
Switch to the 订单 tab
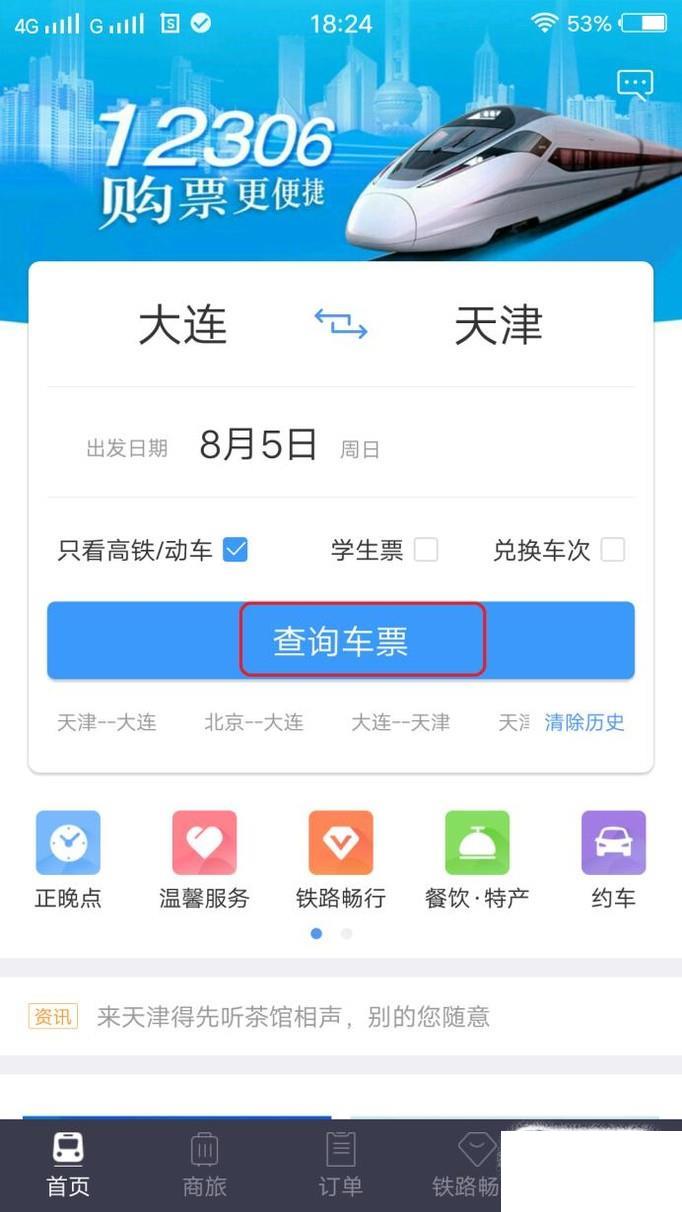(x=340, y=1165)
